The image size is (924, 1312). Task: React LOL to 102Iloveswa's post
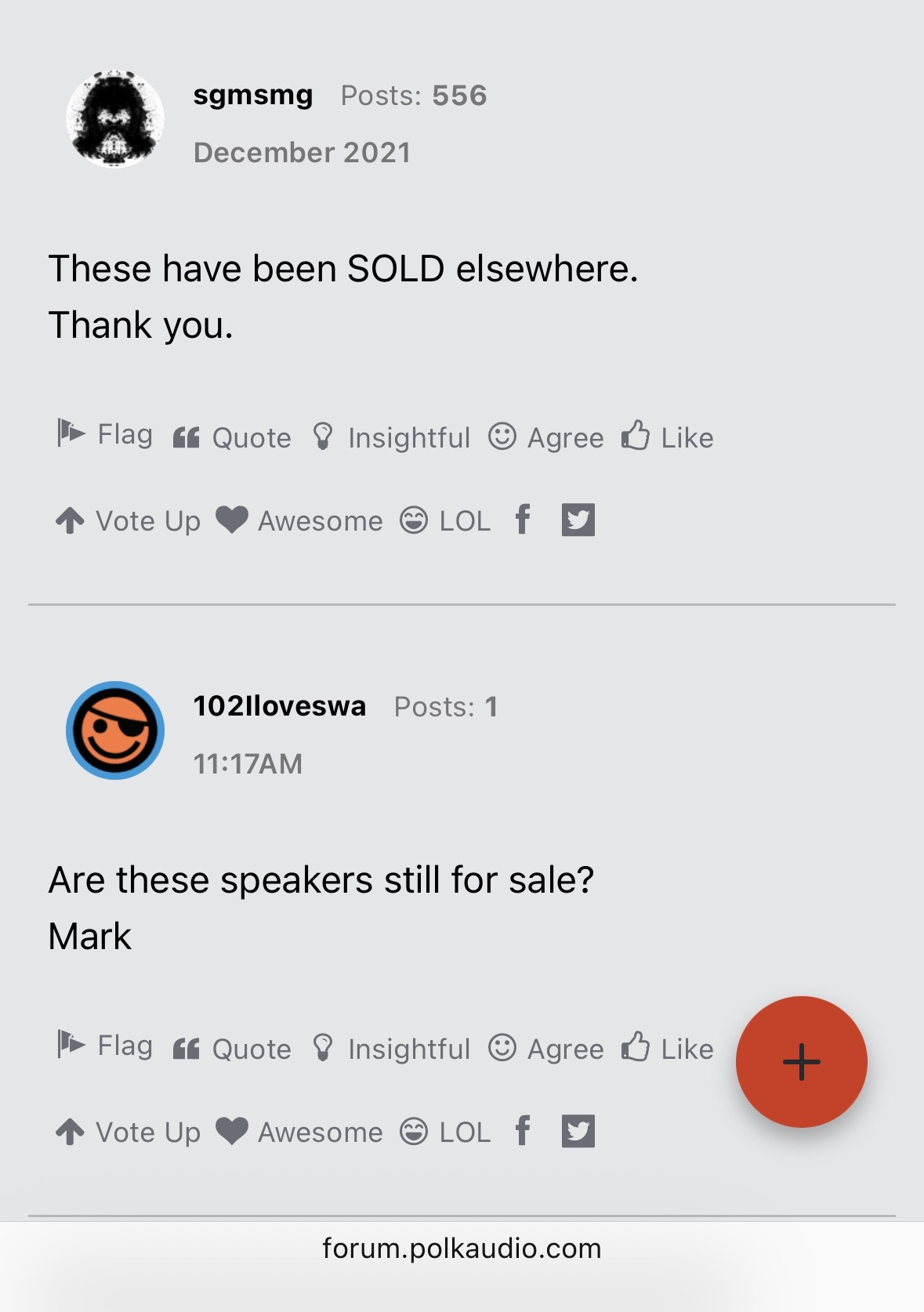click(445, 1132)
